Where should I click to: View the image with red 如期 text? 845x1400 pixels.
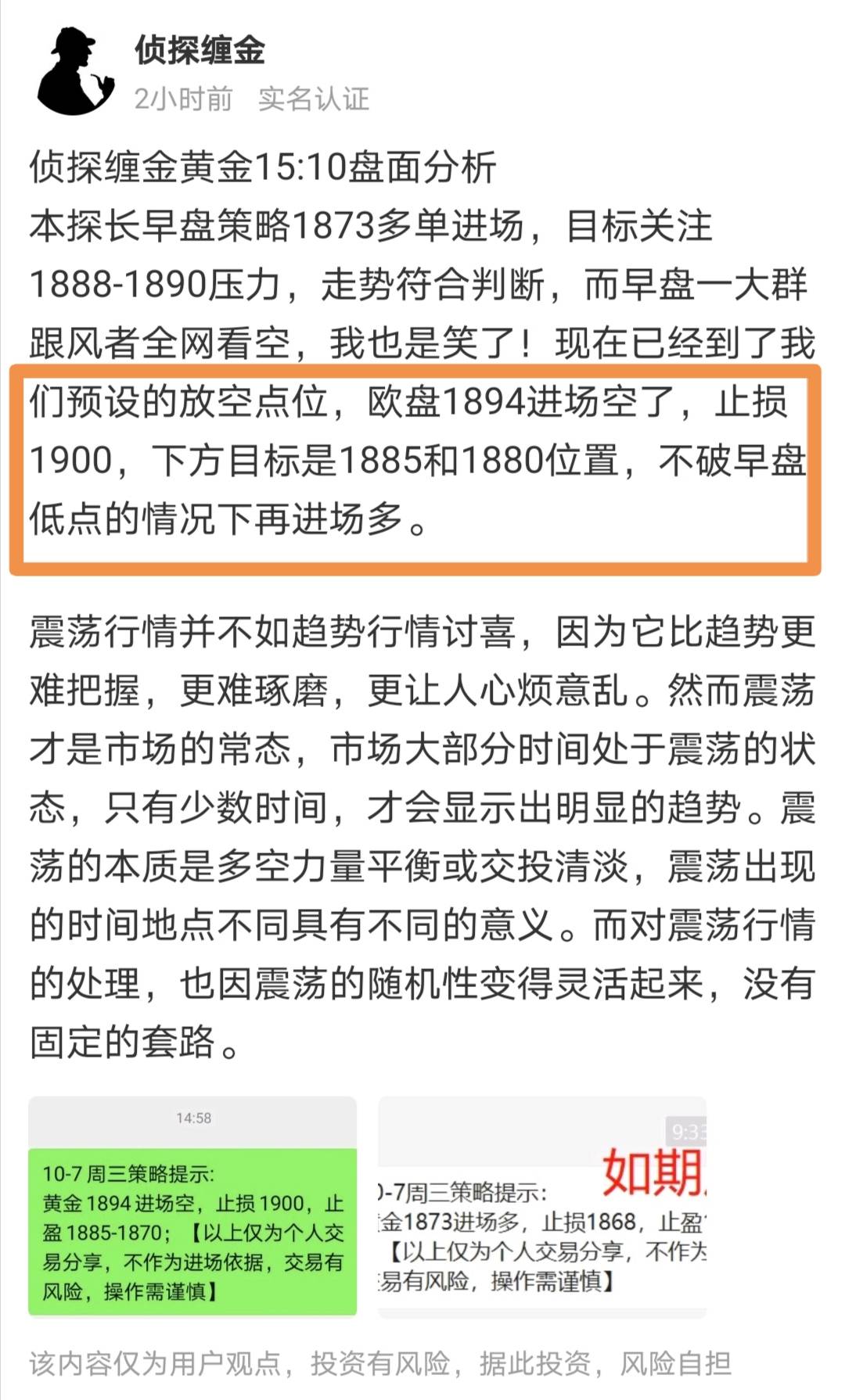point(542,1207)
